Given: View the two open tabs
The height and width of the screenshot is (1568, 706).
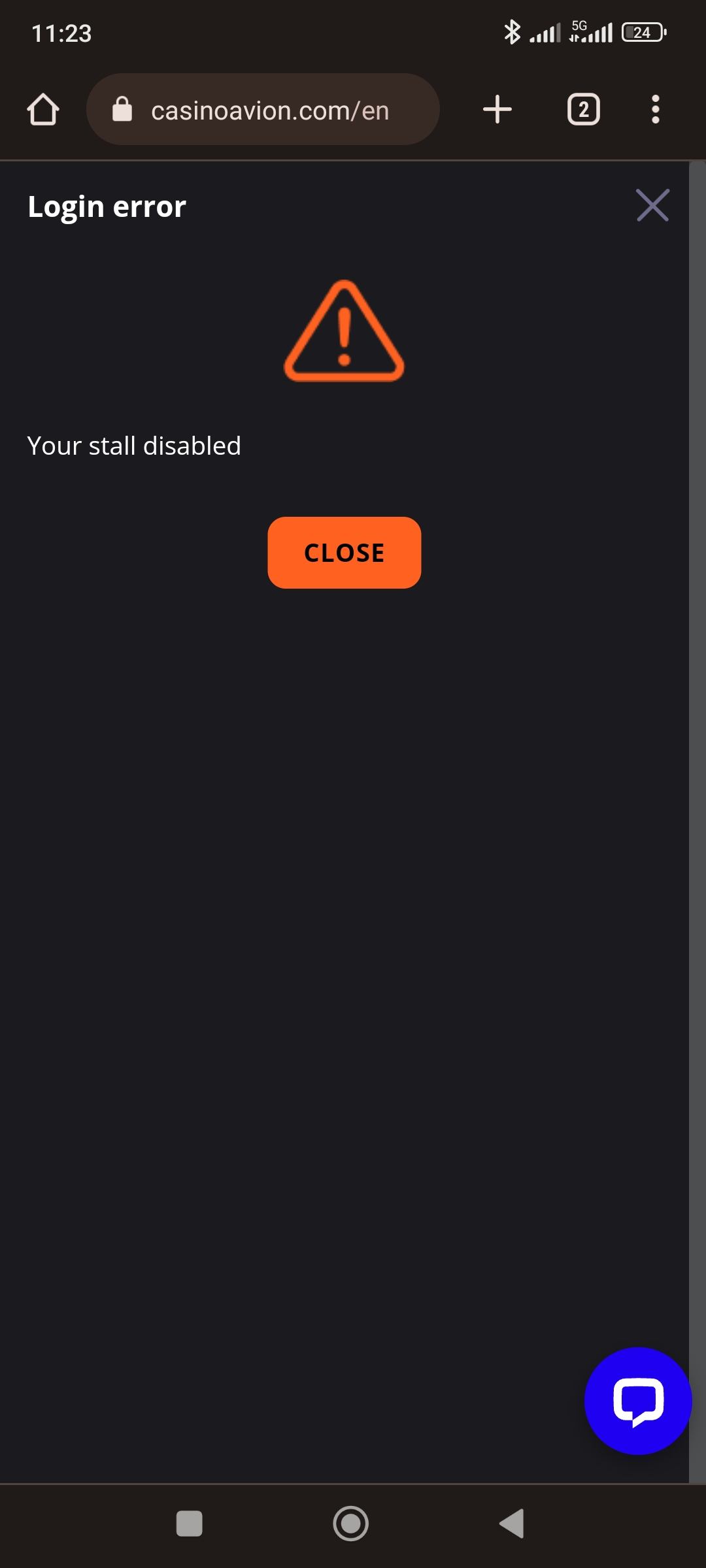Looking at the screenshot, I should click(583, 109).
